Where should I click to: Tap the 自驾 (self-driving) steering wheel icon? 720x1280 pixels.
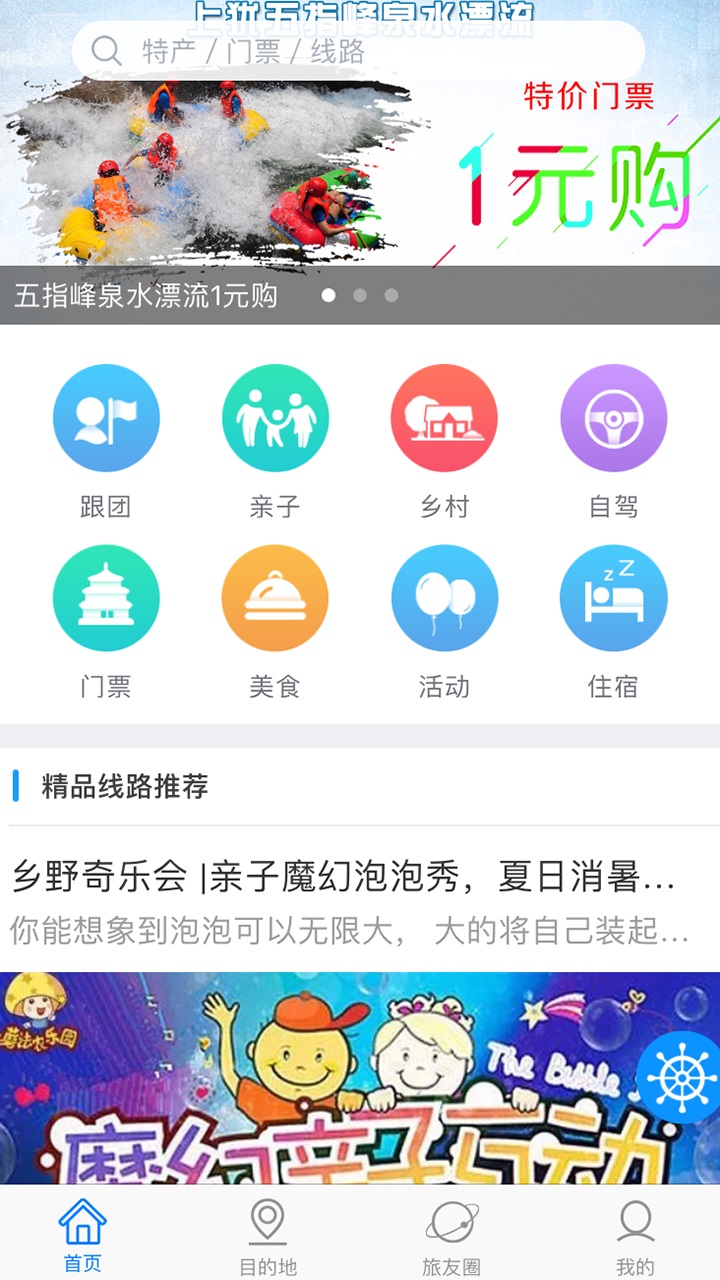pos(613,417)
